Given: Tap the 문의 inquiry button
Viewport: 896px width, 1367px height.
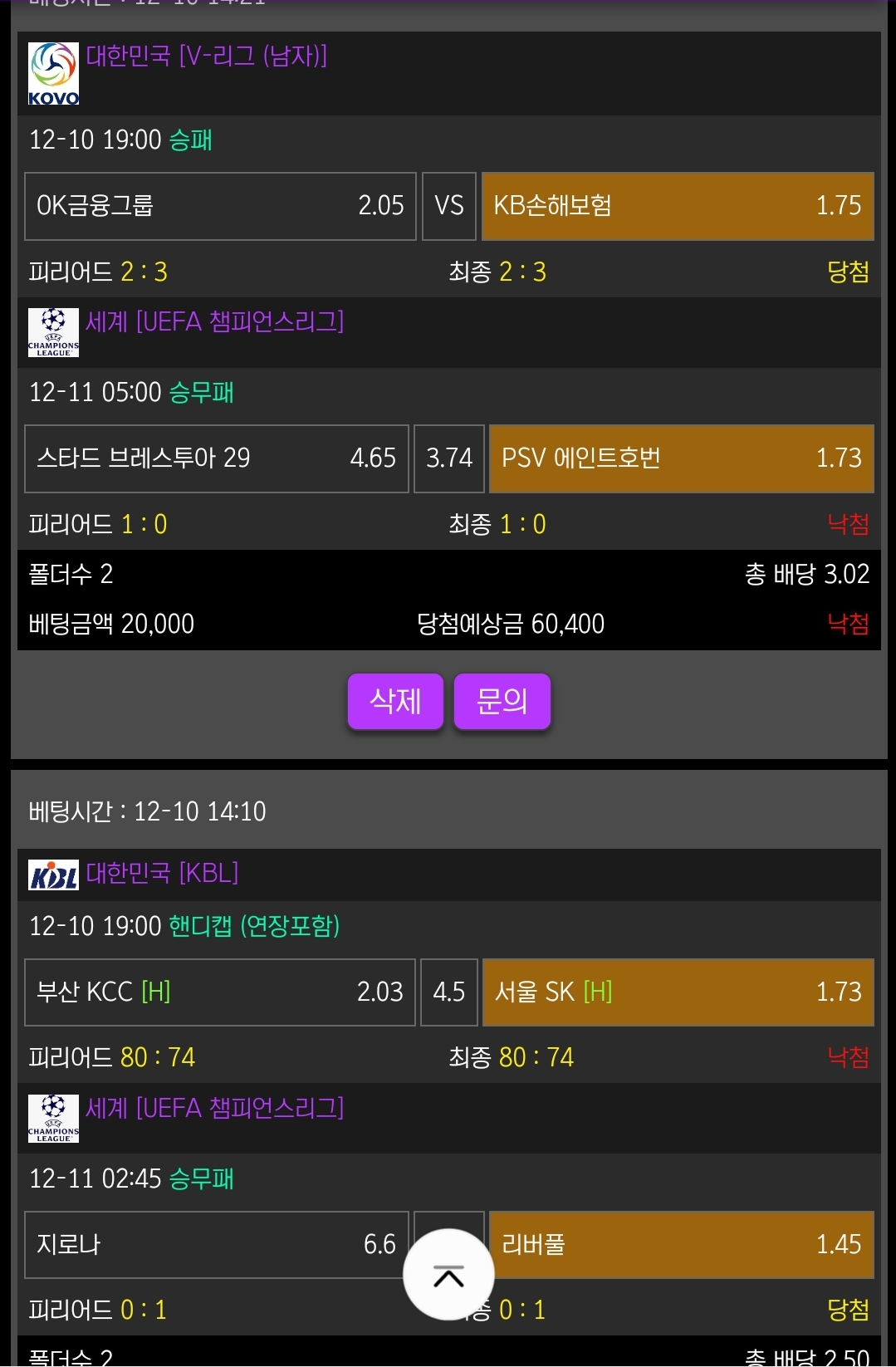Looking at the screenshot, I should point(502,702).
